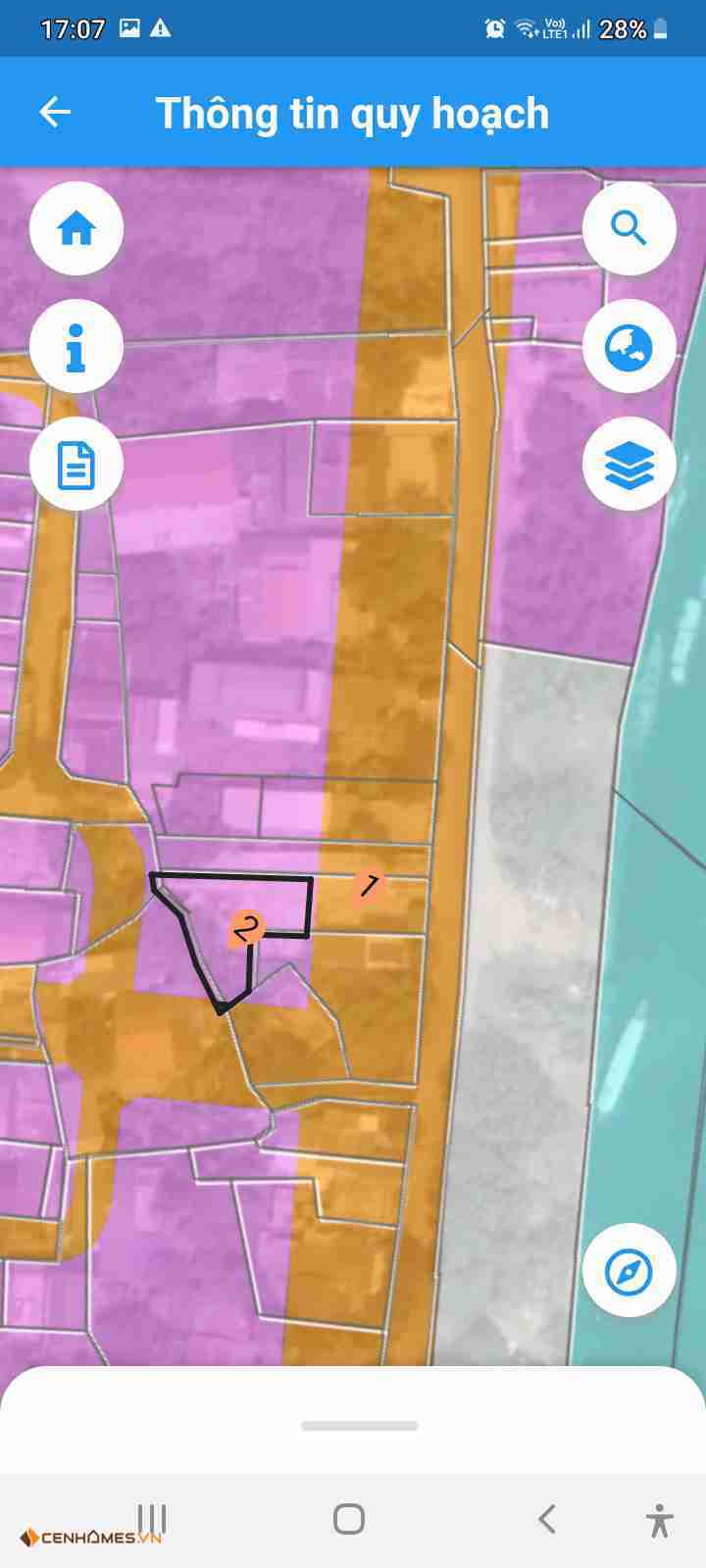
Task: Go back using the header arrow
Action: (55, 113)
